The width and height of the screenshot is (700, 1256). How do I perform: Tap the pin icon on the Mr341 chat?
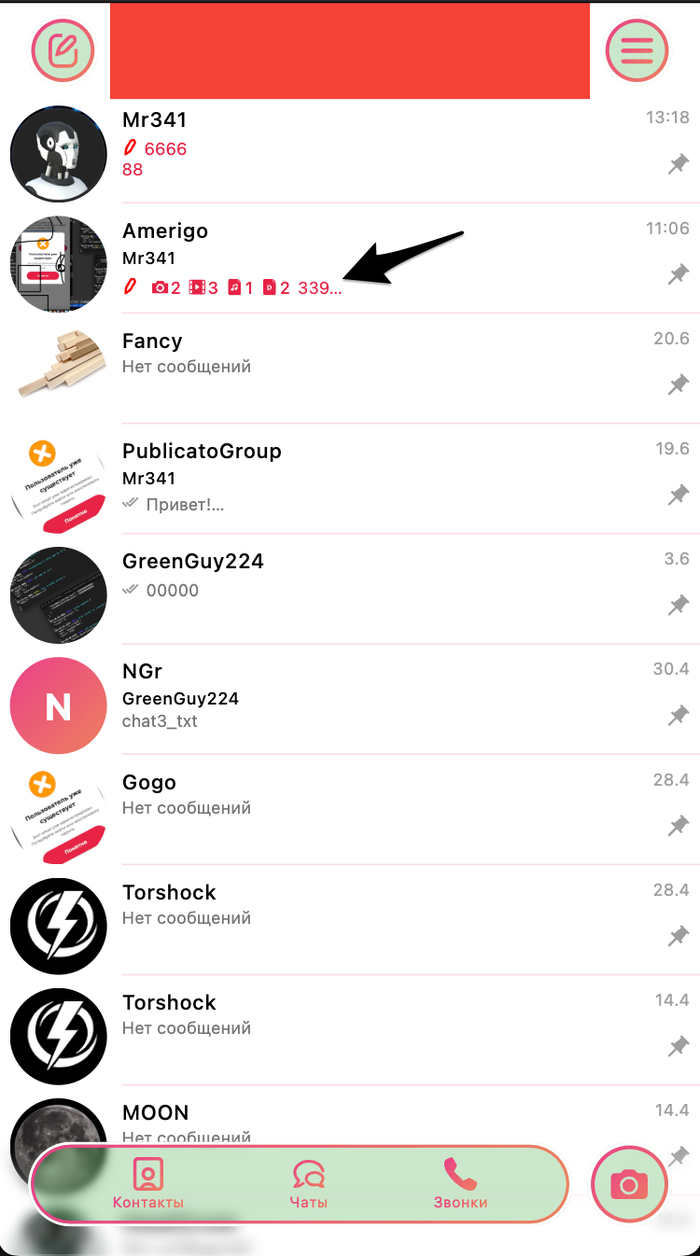click(679, 165)
